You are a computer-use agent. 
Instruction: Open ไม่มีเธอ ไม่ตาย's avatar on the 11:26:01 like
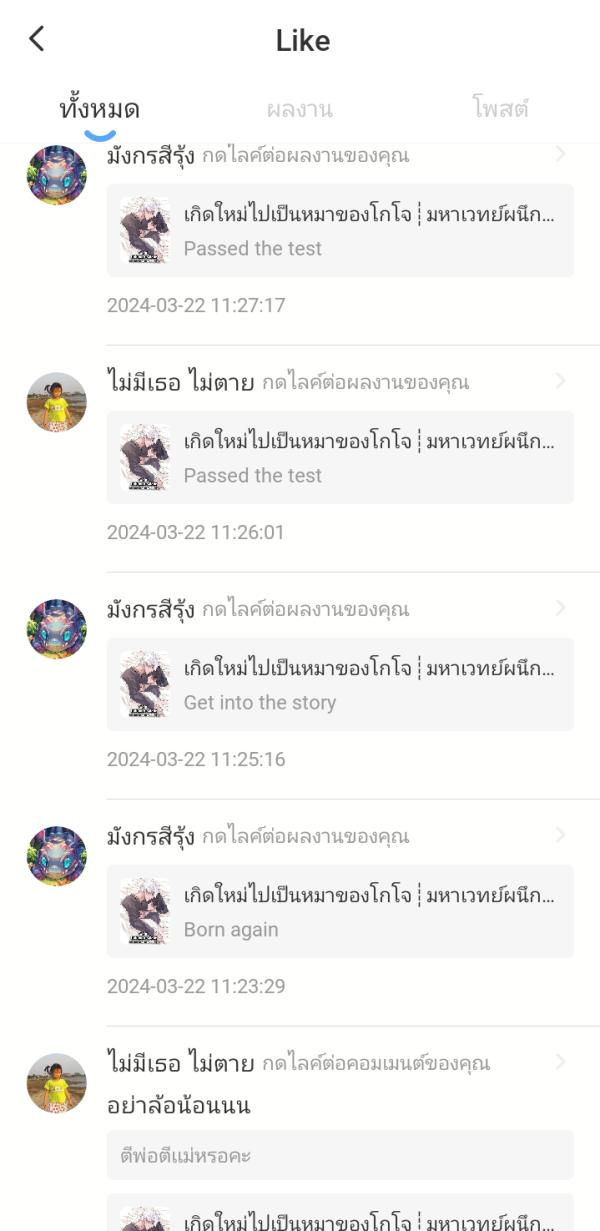click(x=57, y=402)
